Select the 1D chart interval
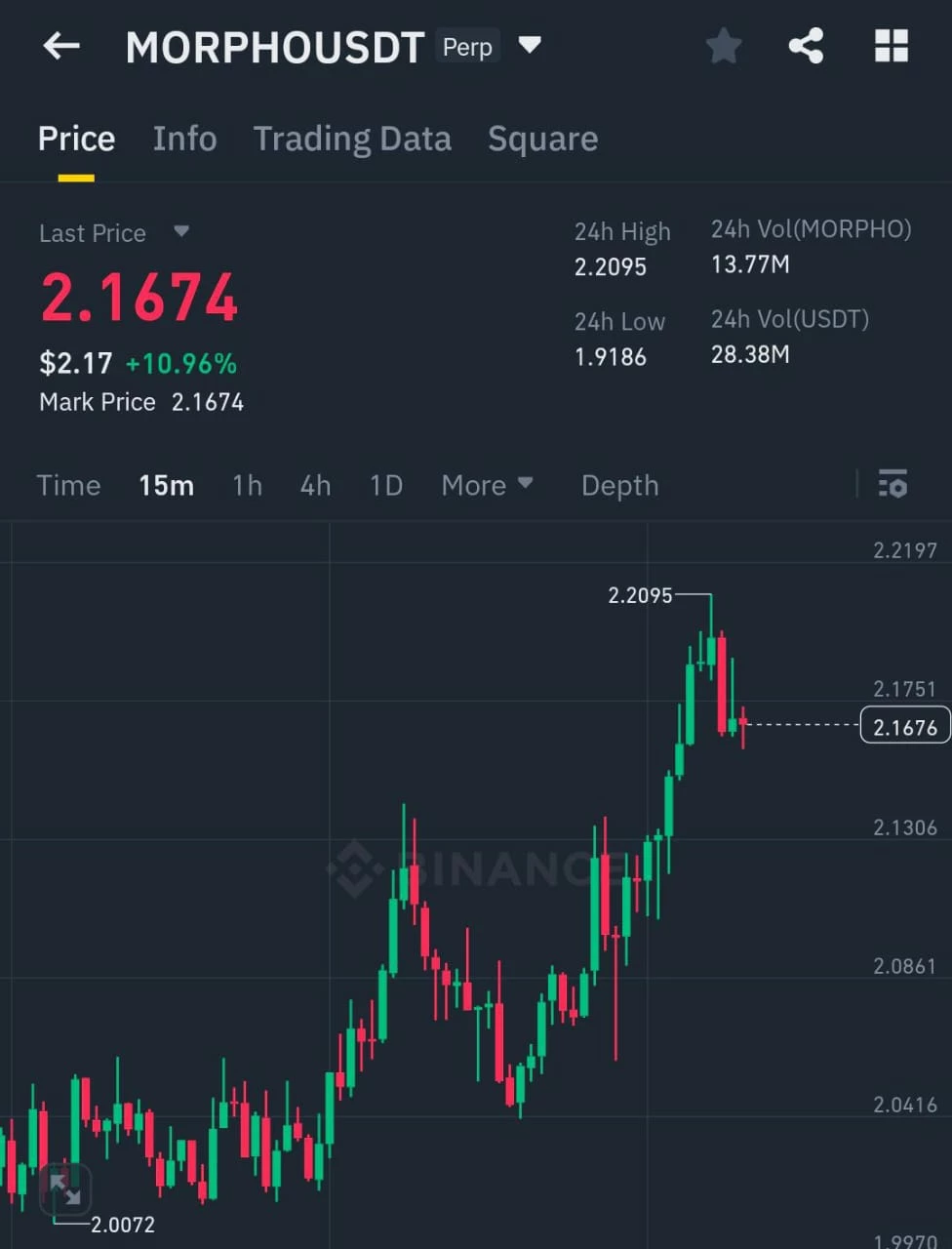 tap(386, 485)
